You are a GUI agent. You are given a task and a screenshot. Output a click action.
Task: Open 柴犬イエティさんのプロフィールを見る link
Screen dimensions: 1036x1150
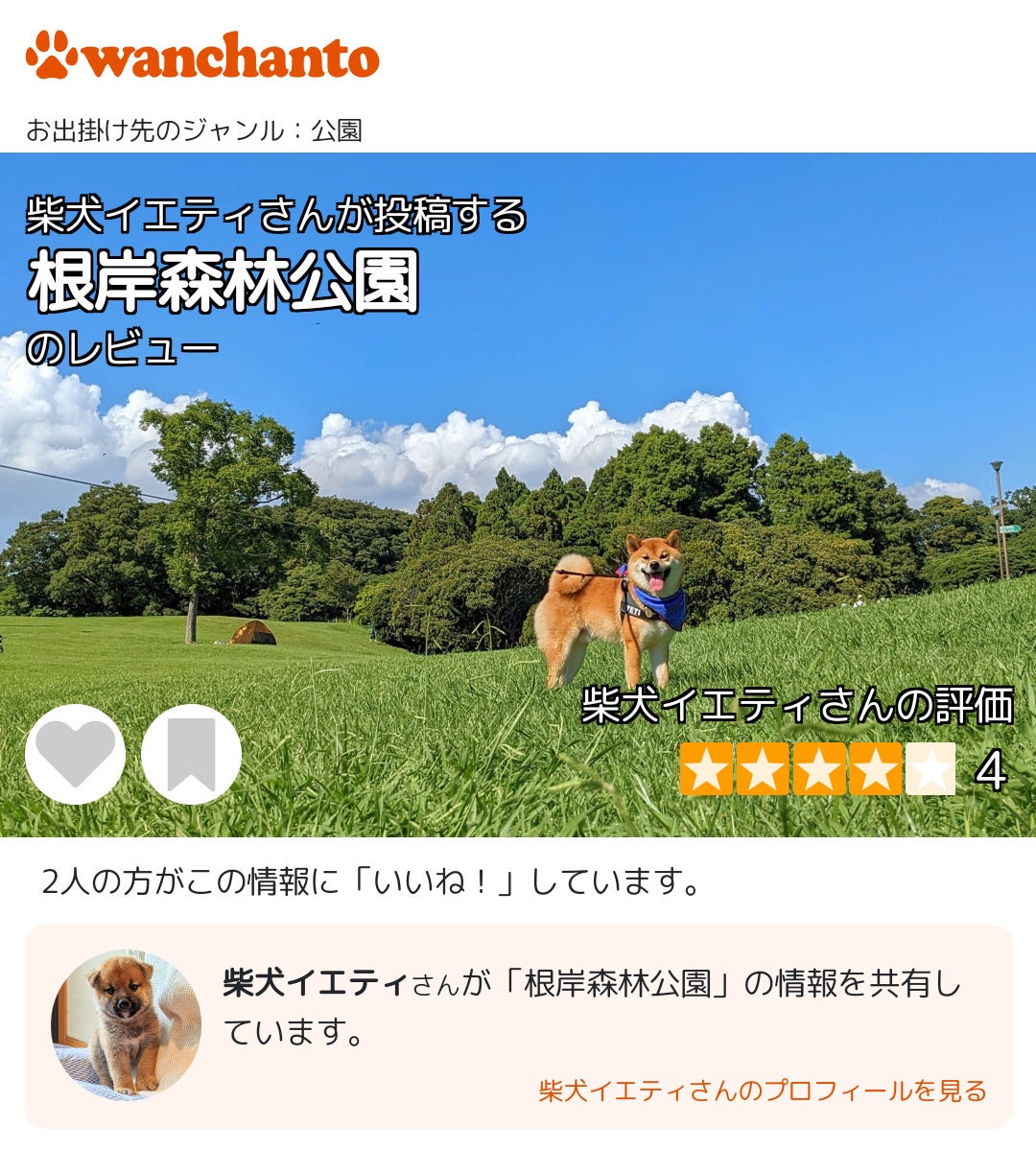763,1091
